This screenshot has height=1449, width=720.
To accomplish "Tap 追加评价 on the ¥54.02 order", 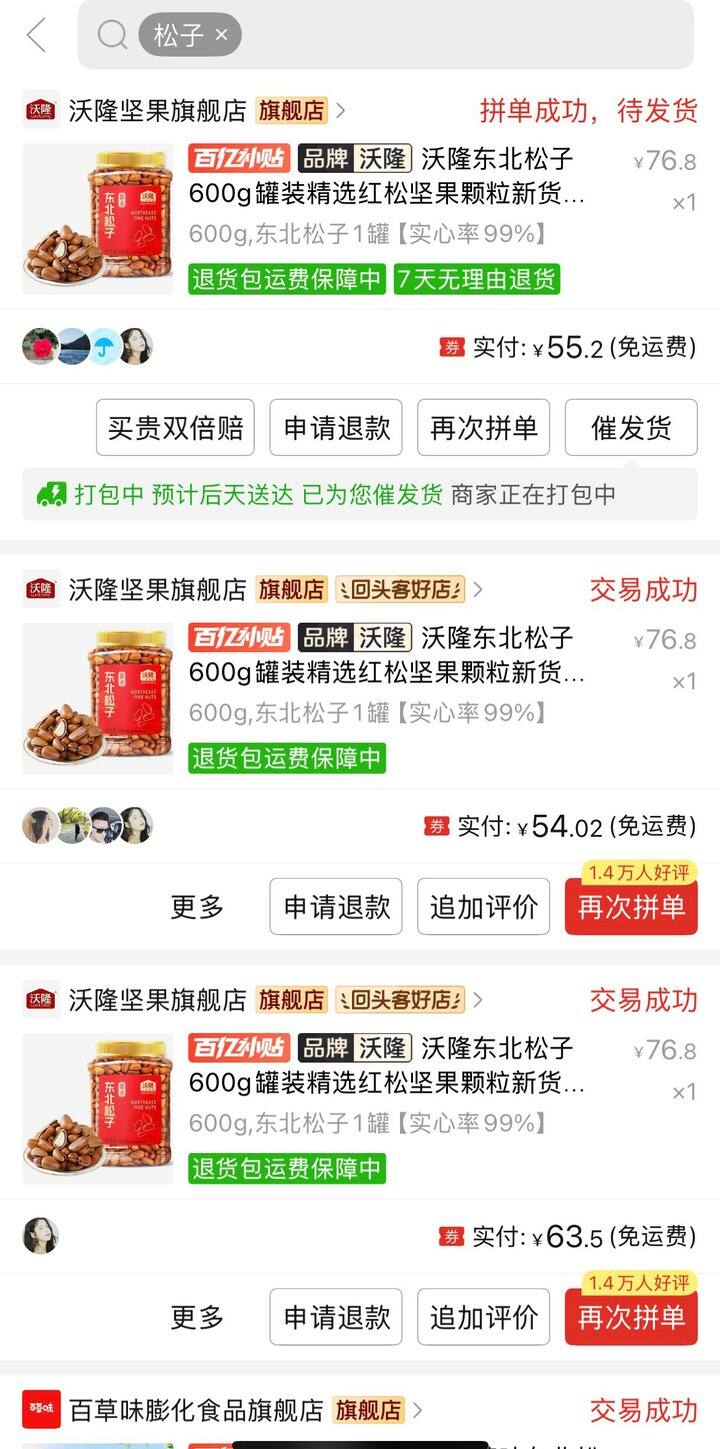I will [483, 907].
